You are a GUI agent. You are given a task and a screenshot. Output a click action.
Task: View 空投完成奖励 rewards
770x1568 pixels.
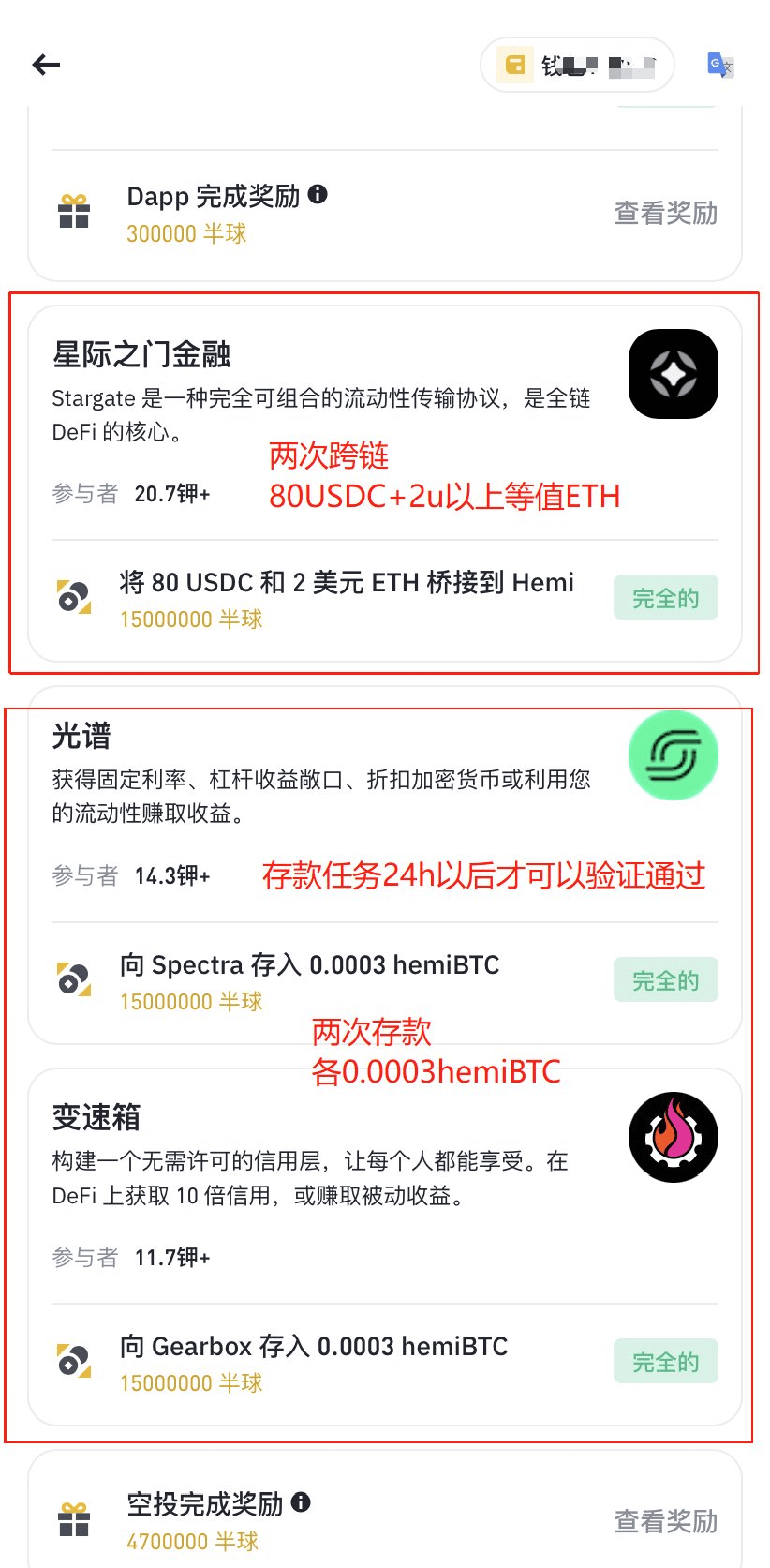tap(665, 1521)
